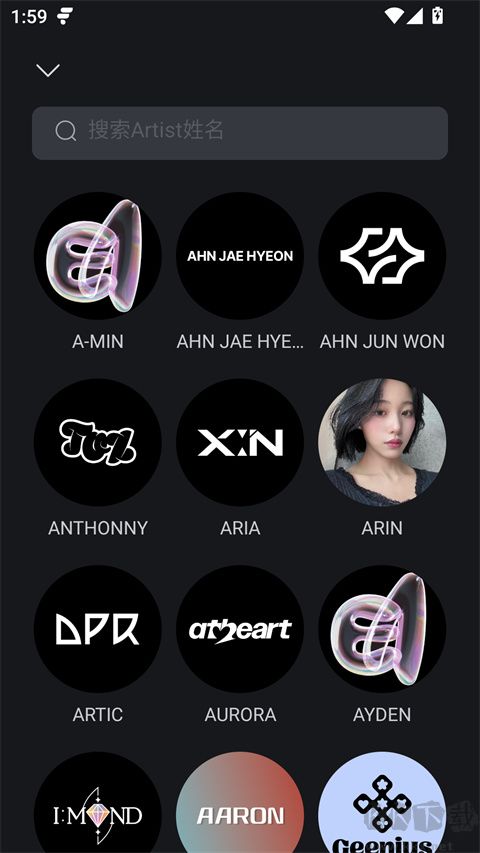Viewport: 480px width, 853px height.
Task: Open the I:MOND logo tile
Action: [97, 803]
